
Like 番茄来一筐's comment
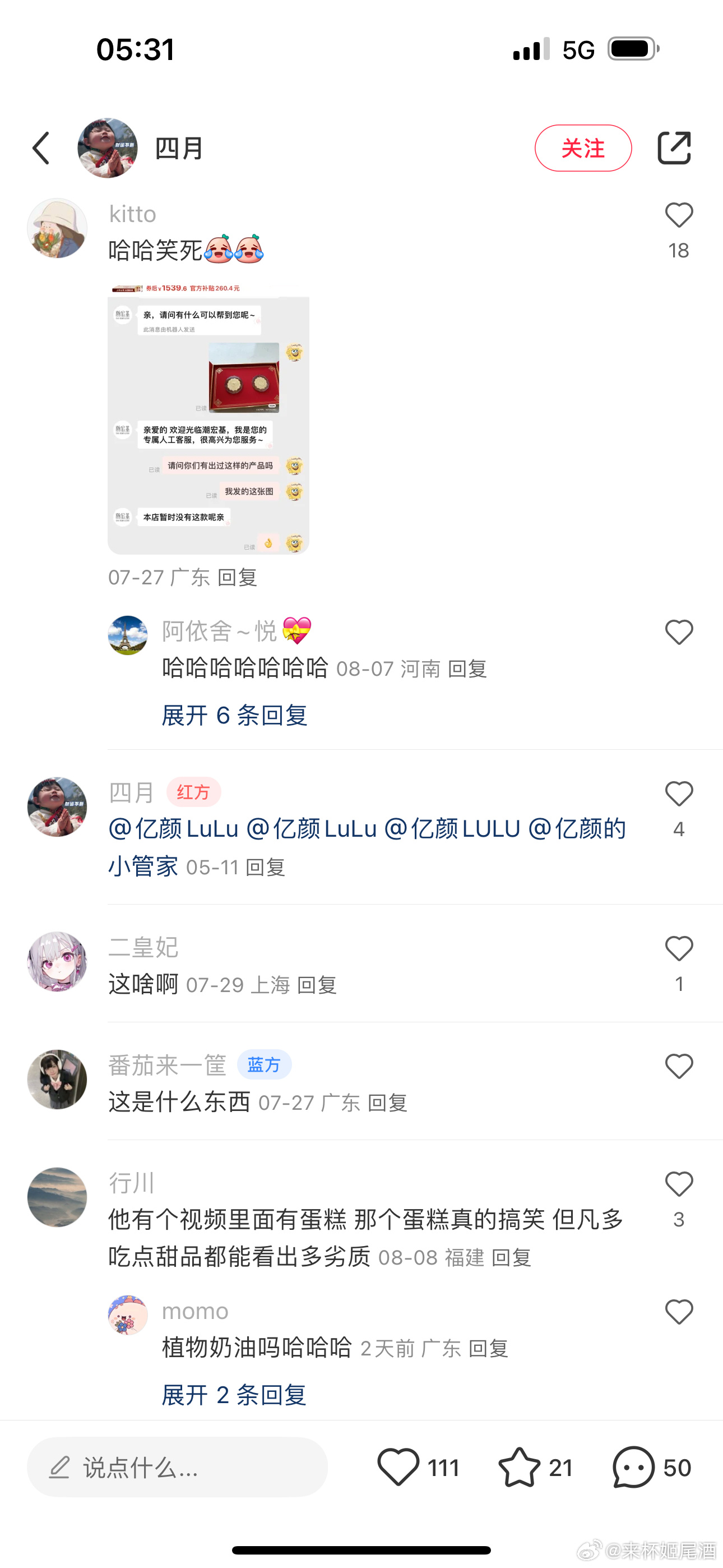[x=679, y=1067]
